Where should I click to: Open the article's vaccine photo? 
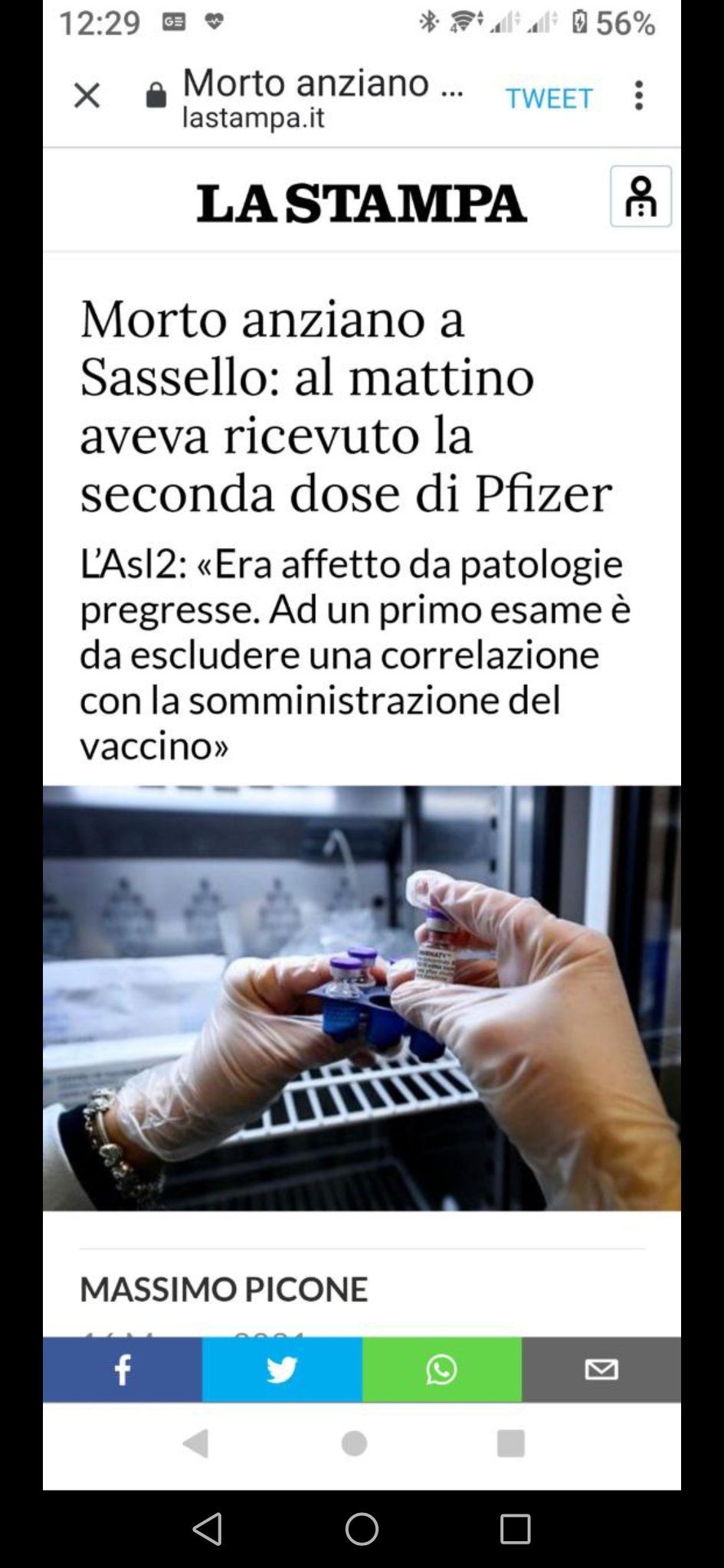click(362, 998)
